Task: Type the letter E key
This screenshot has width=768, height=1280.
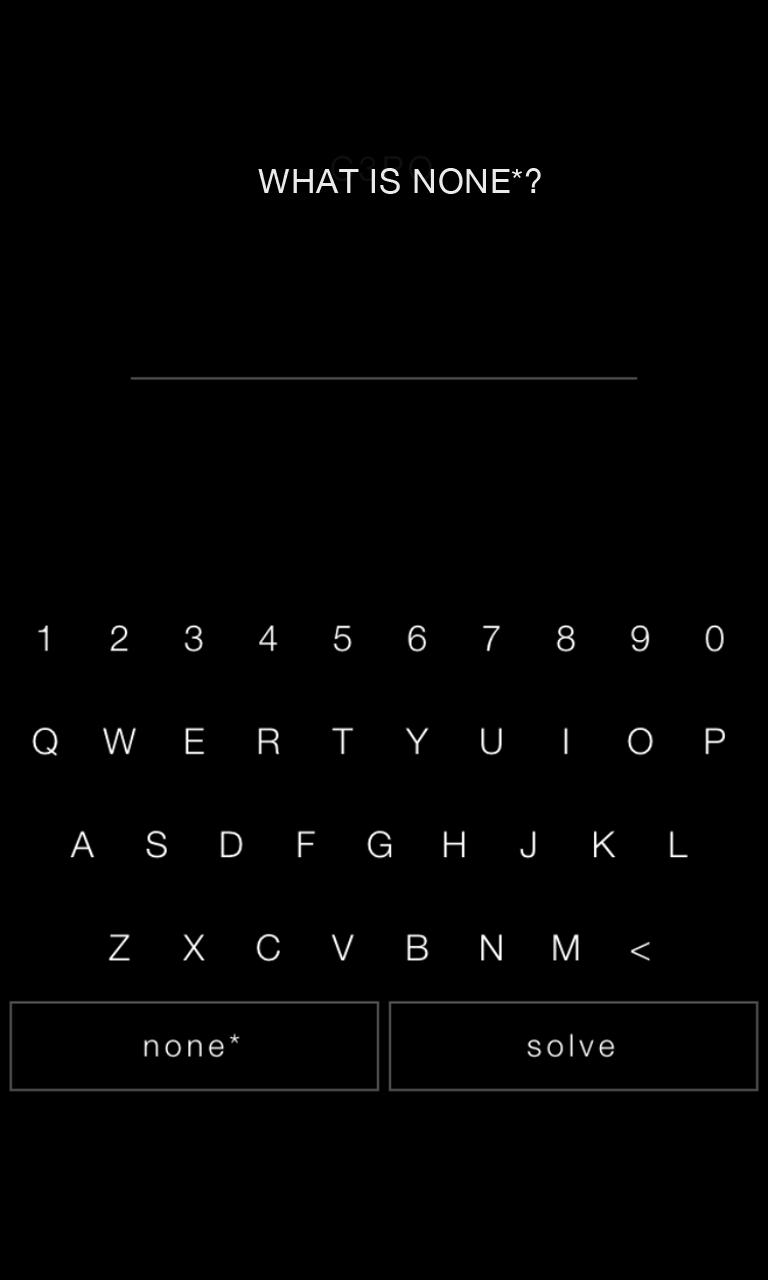Action: coord(194,742)
